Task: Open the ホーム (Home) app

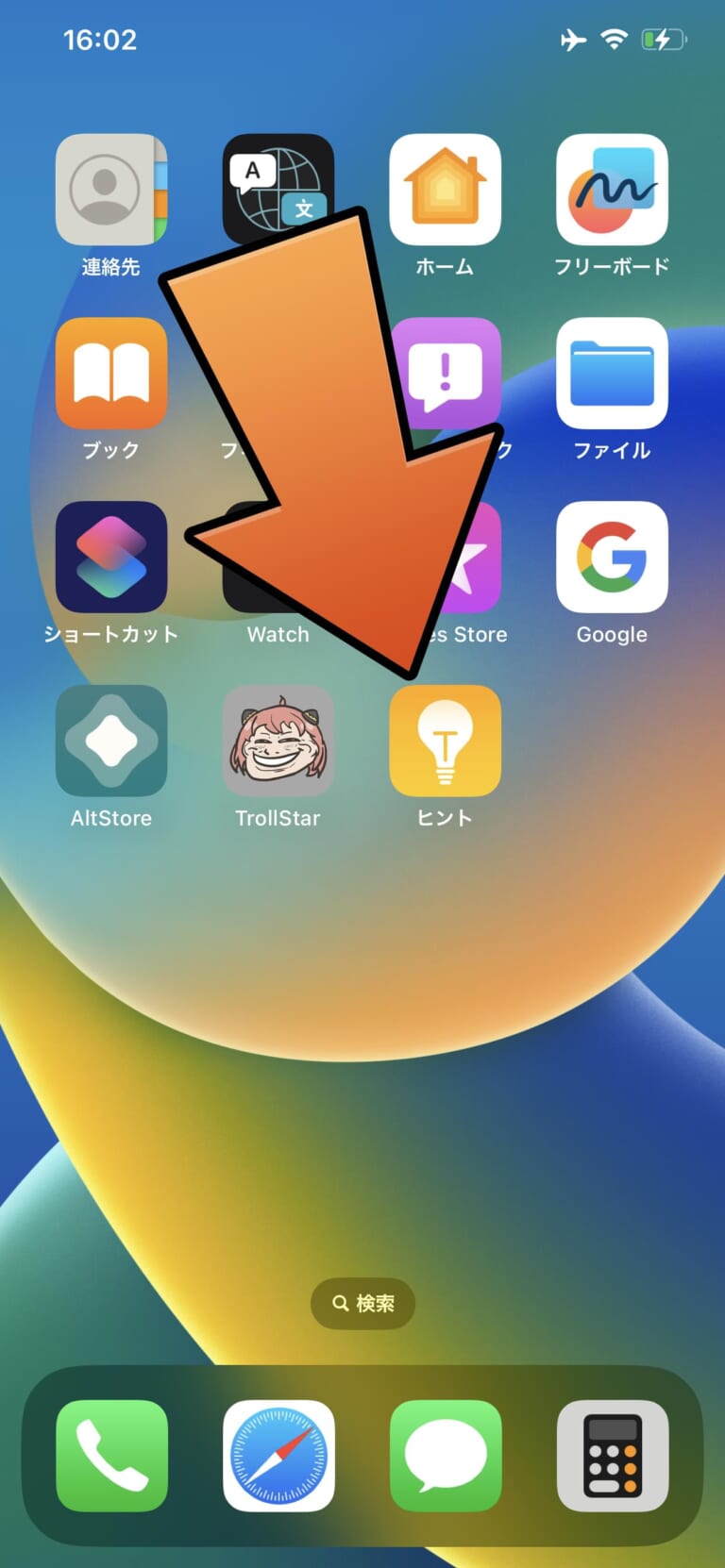Action: [x=446, y=189]
